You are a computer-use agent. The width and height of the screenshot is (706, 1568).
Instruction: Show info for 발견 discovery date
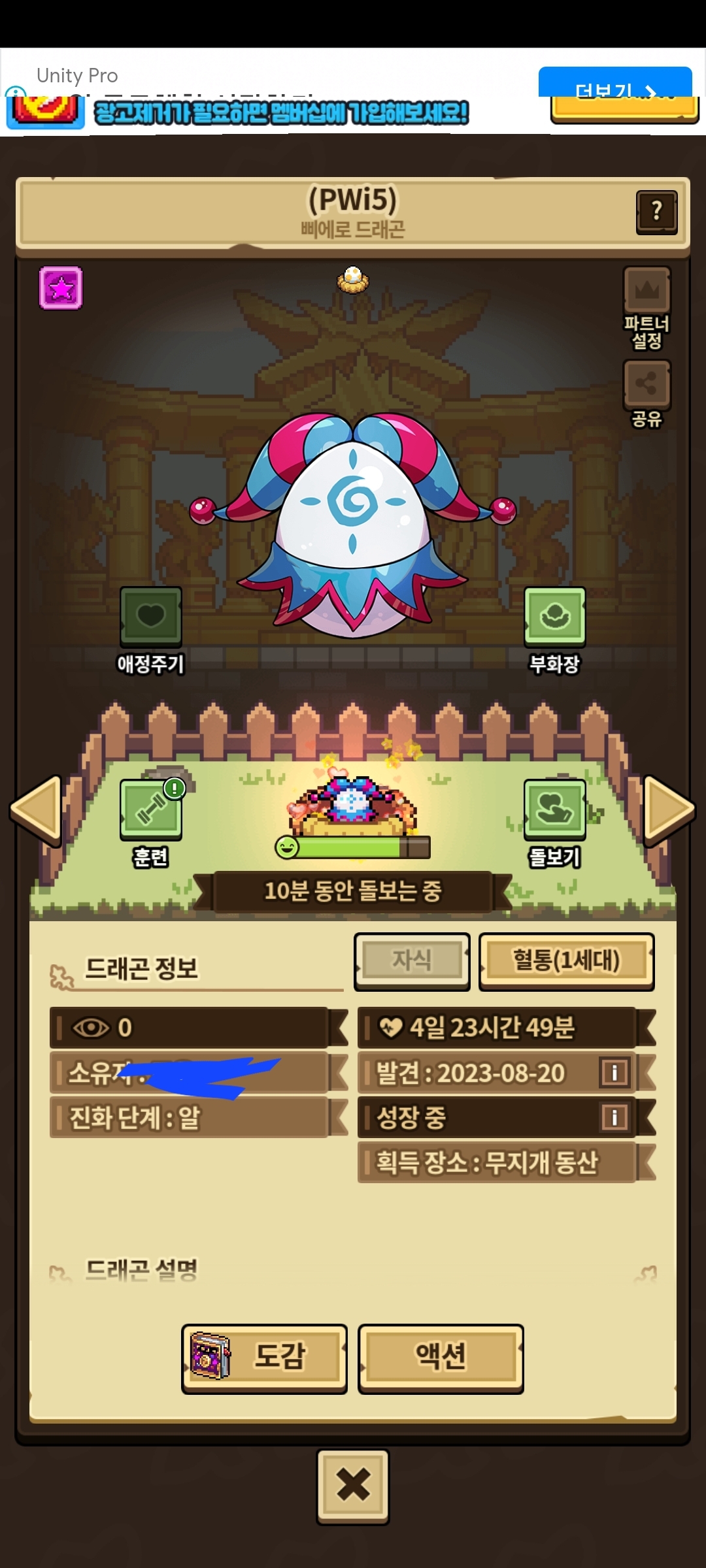[614, 1073]
